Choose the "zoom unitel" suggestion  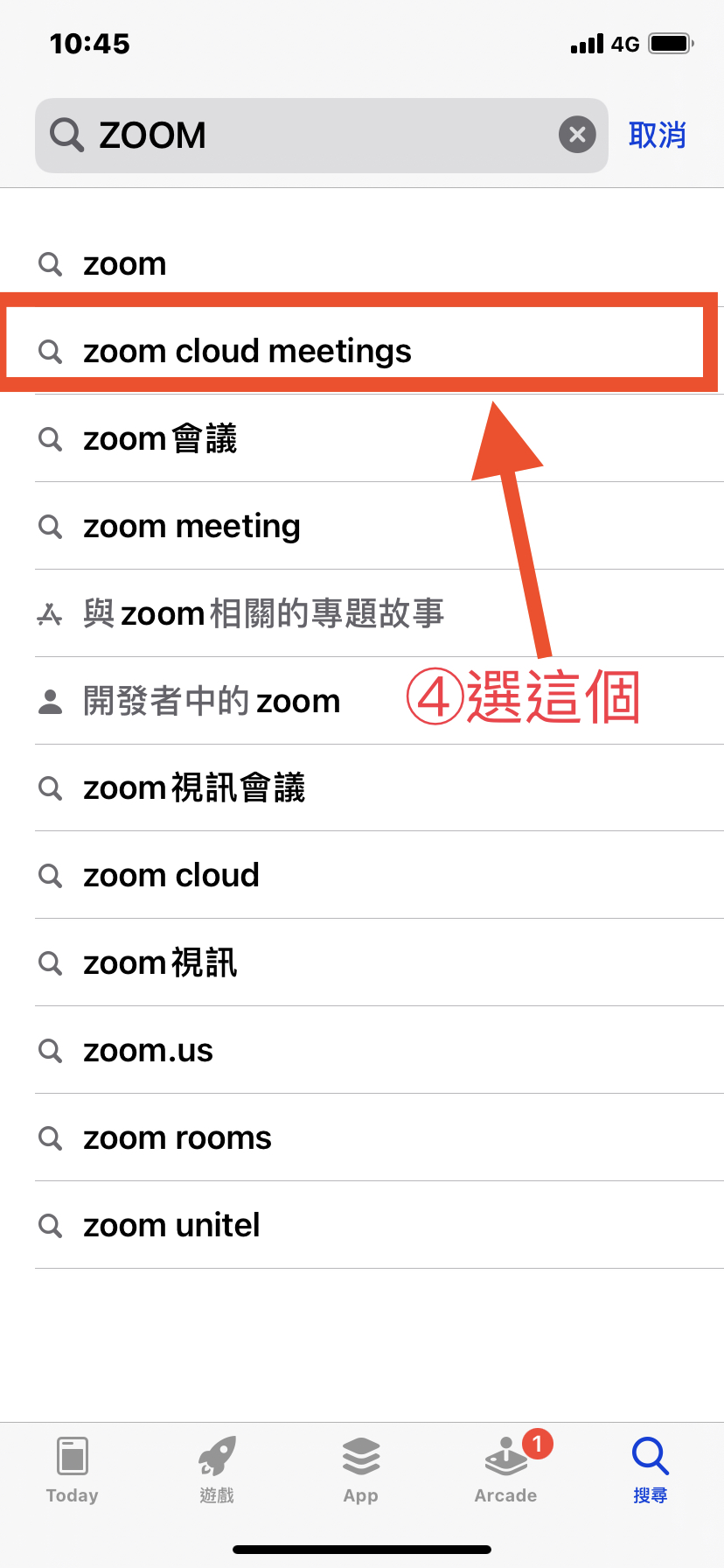(171, 1225)
